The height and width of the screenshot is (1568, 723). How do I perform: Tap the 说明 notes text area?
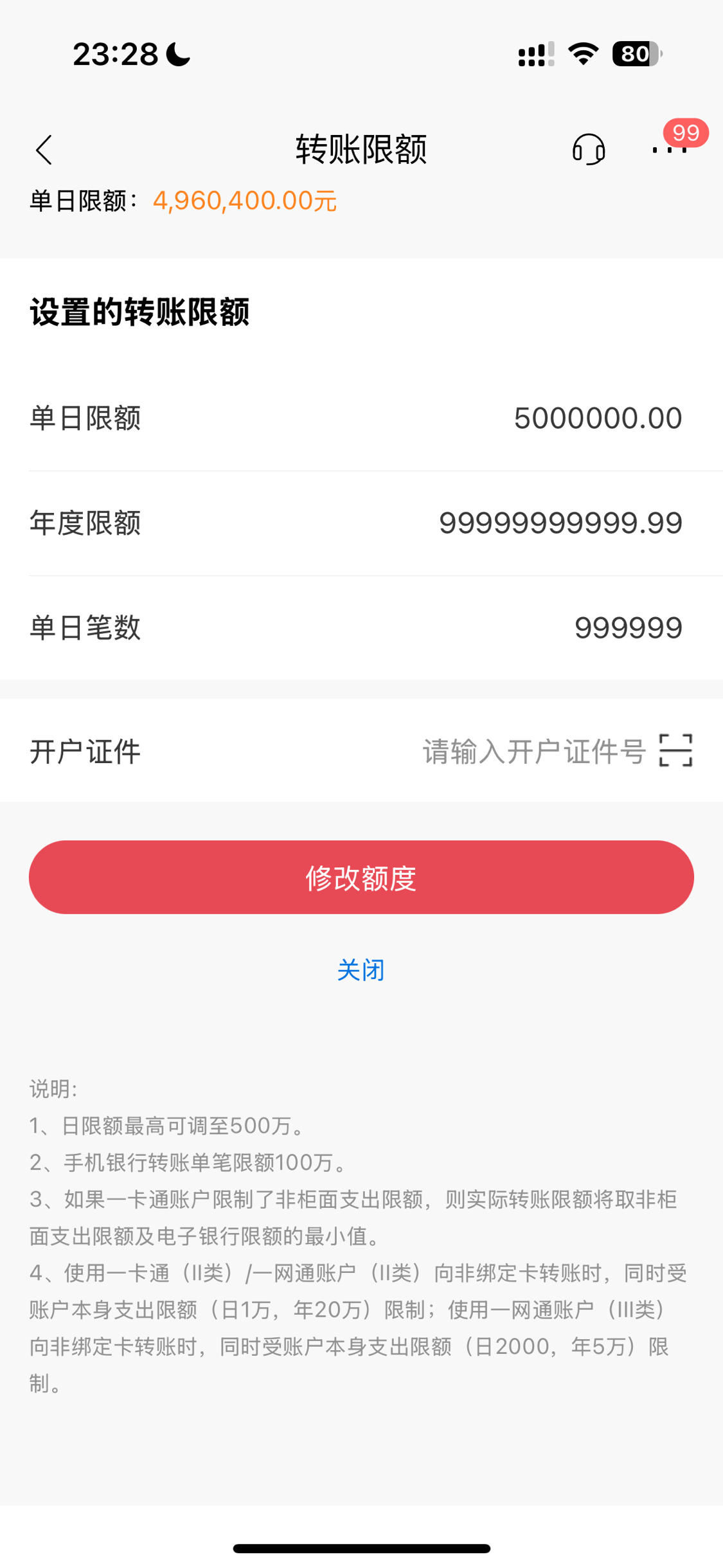pyautogui.click(x=361, y=1221)
